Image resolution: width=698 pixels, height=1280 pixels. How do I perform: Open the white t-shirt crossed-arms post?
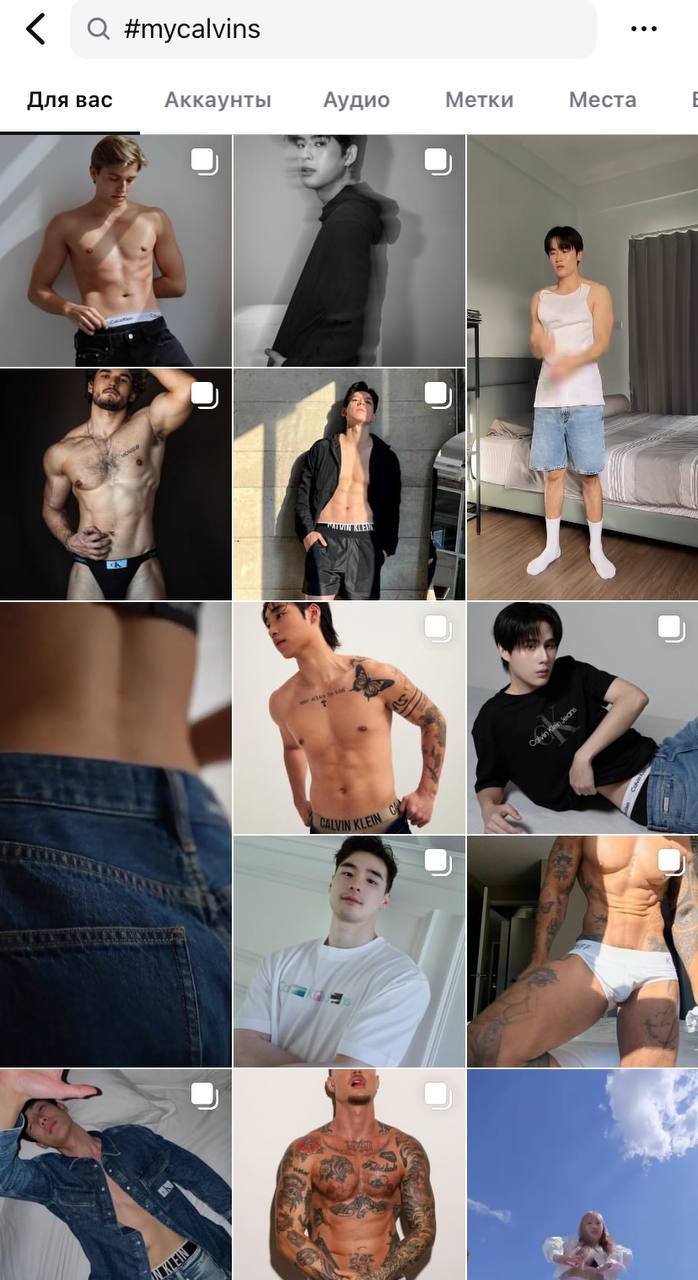coord(349,951)
